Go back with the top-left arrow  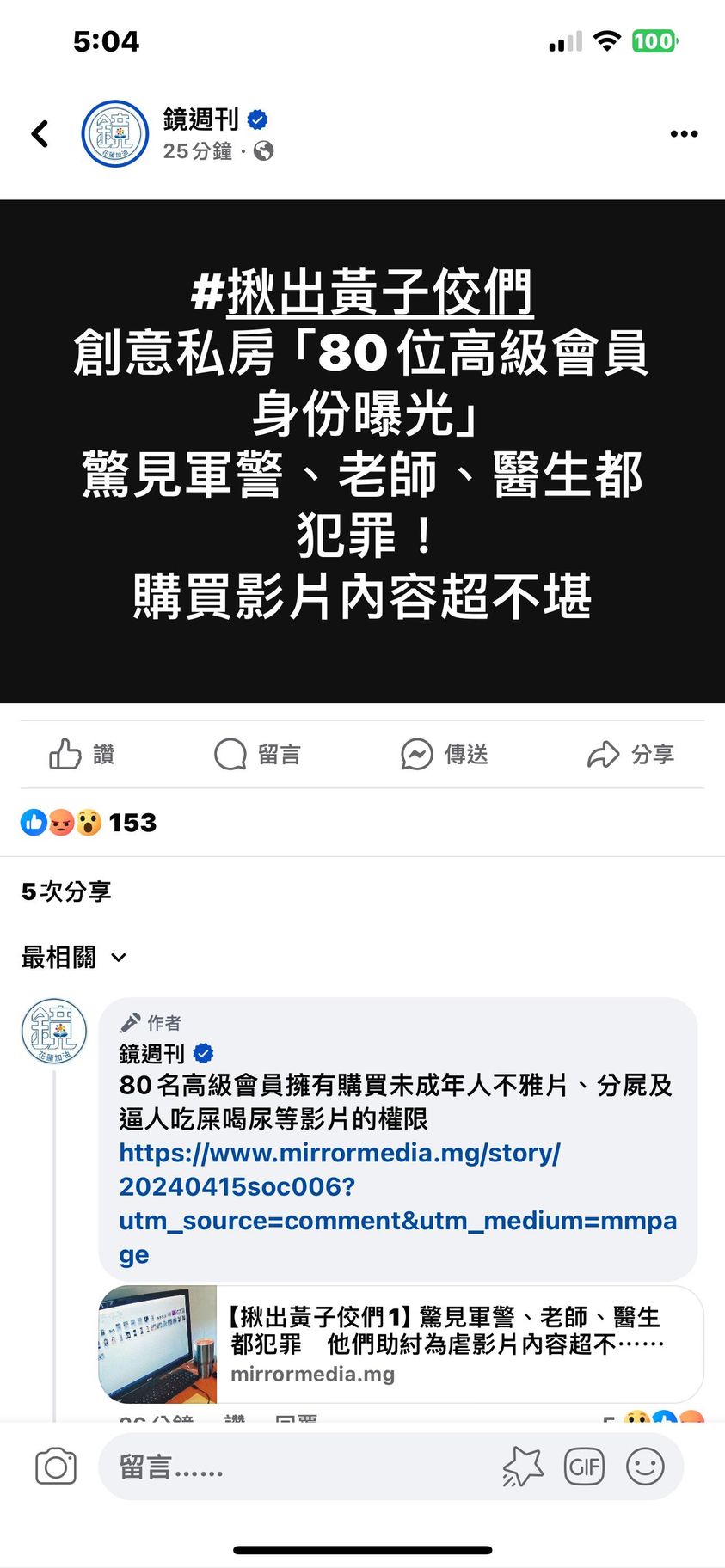coord(40,133)
